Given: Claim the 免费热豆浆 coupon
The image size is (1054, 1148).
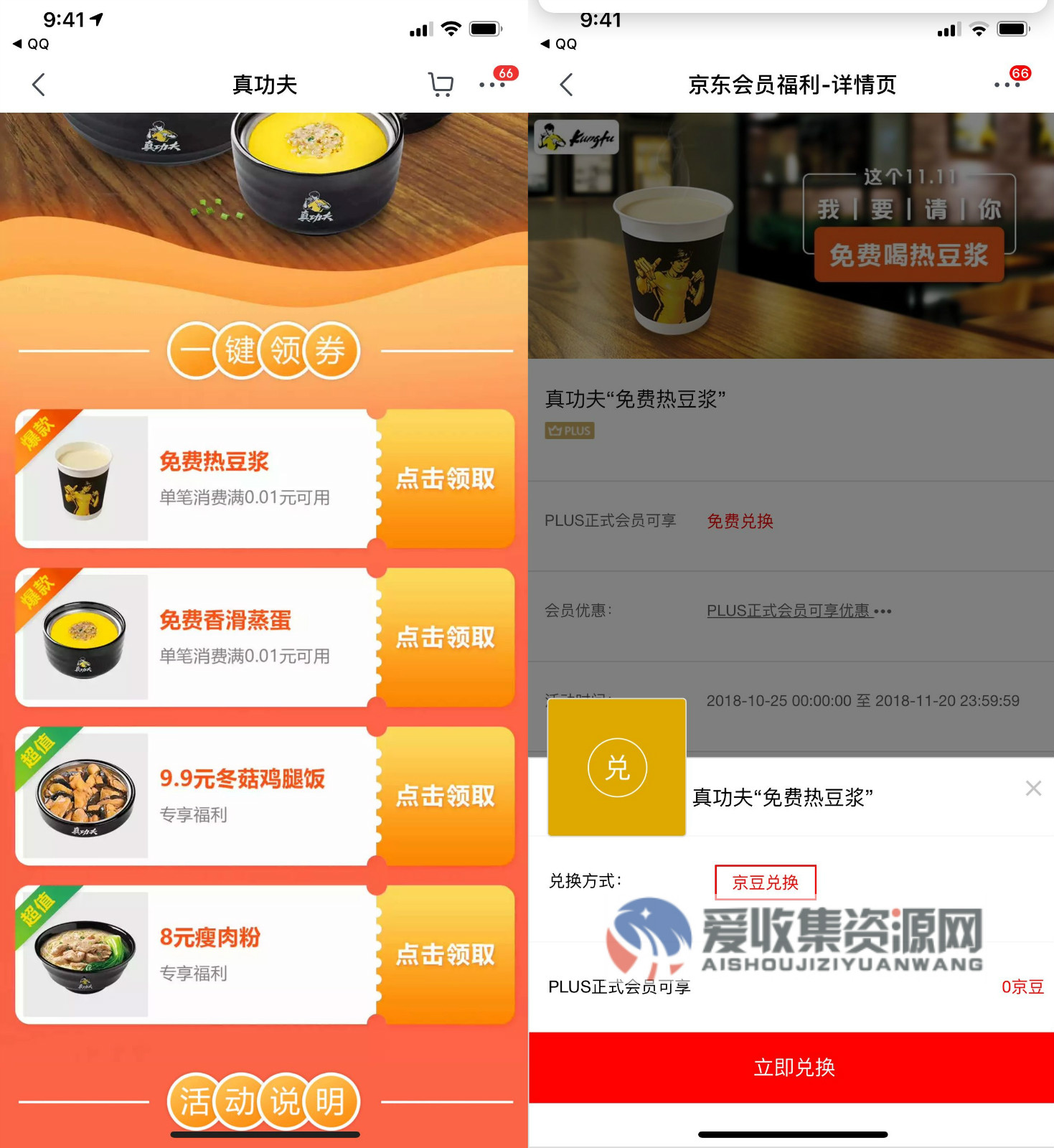Looking at the screenshot, I should click(x=445, y=479).
